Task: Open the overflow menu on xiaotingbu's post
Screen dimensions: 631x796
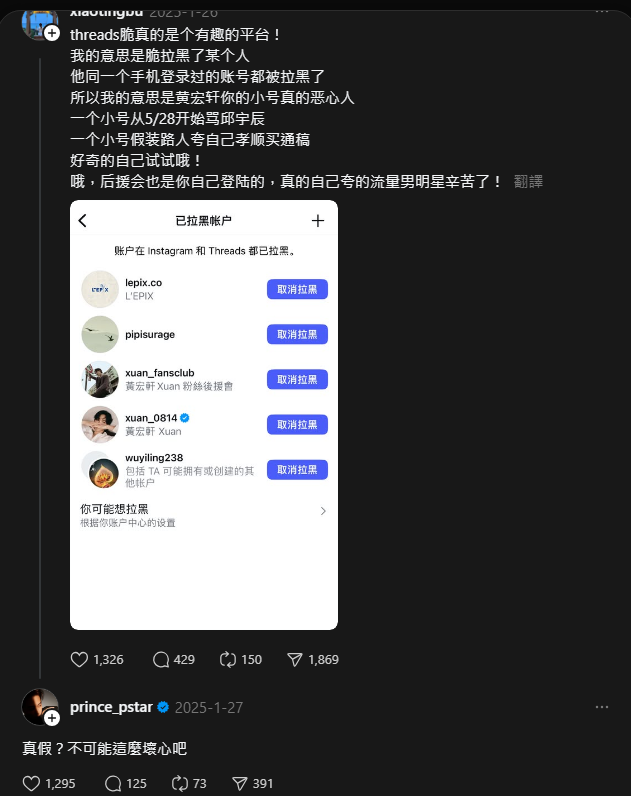Action: (602, 12)
